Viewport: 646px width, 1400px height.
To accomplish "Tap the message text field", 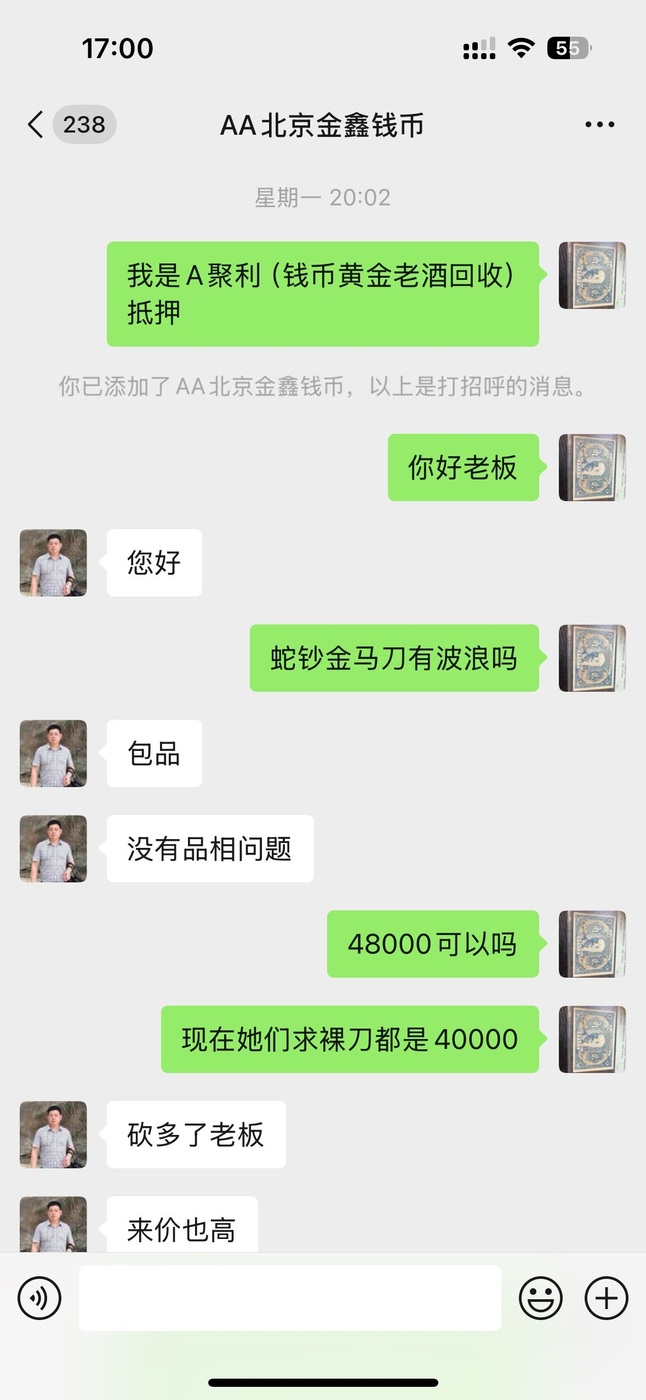I will pyautogui.click(x=290, y=1298).
